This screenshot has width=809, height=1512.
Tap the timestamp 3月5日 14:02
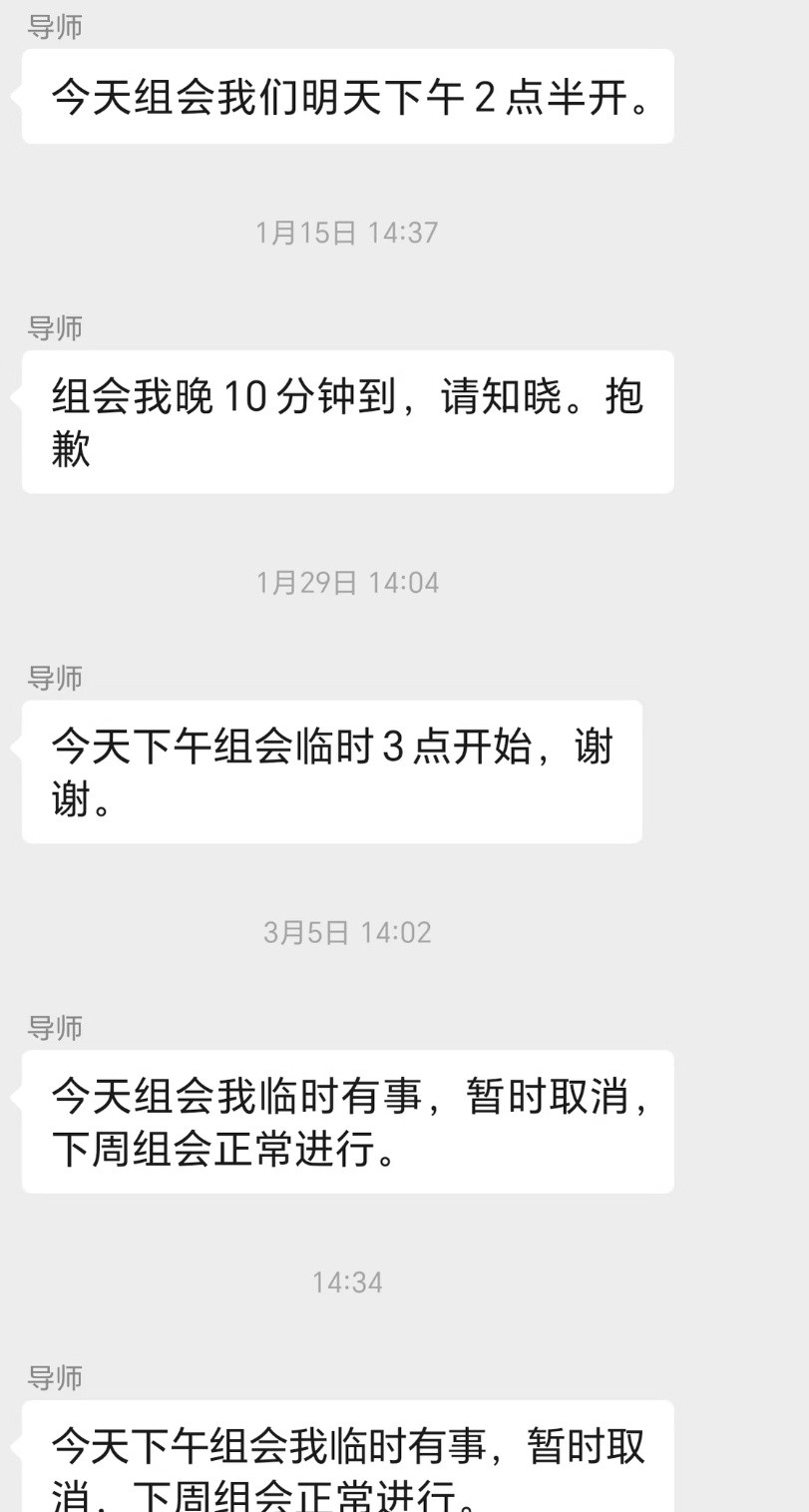tap(346, 932)
